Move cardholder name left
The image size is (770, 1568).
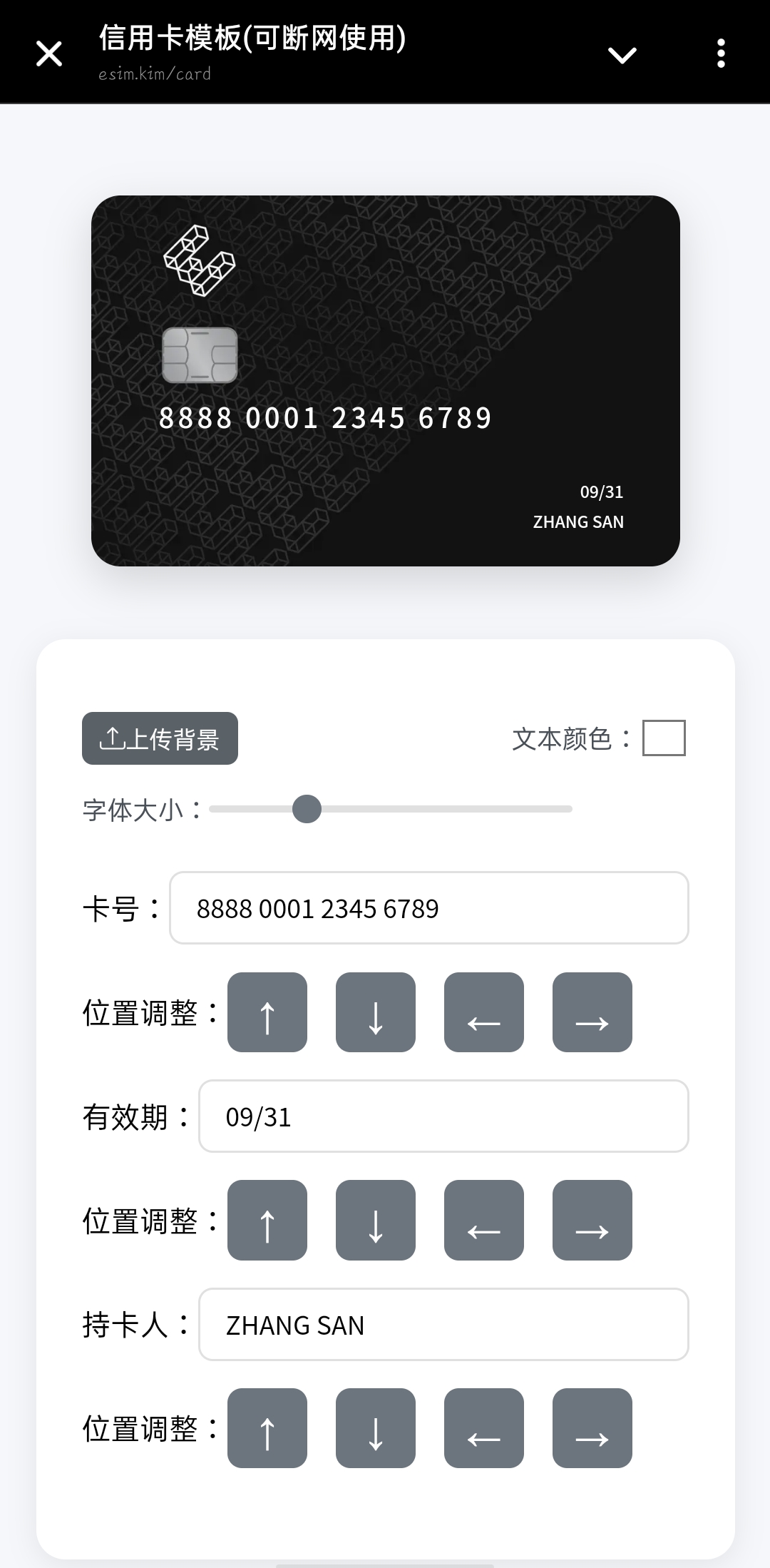point(484,1428)
